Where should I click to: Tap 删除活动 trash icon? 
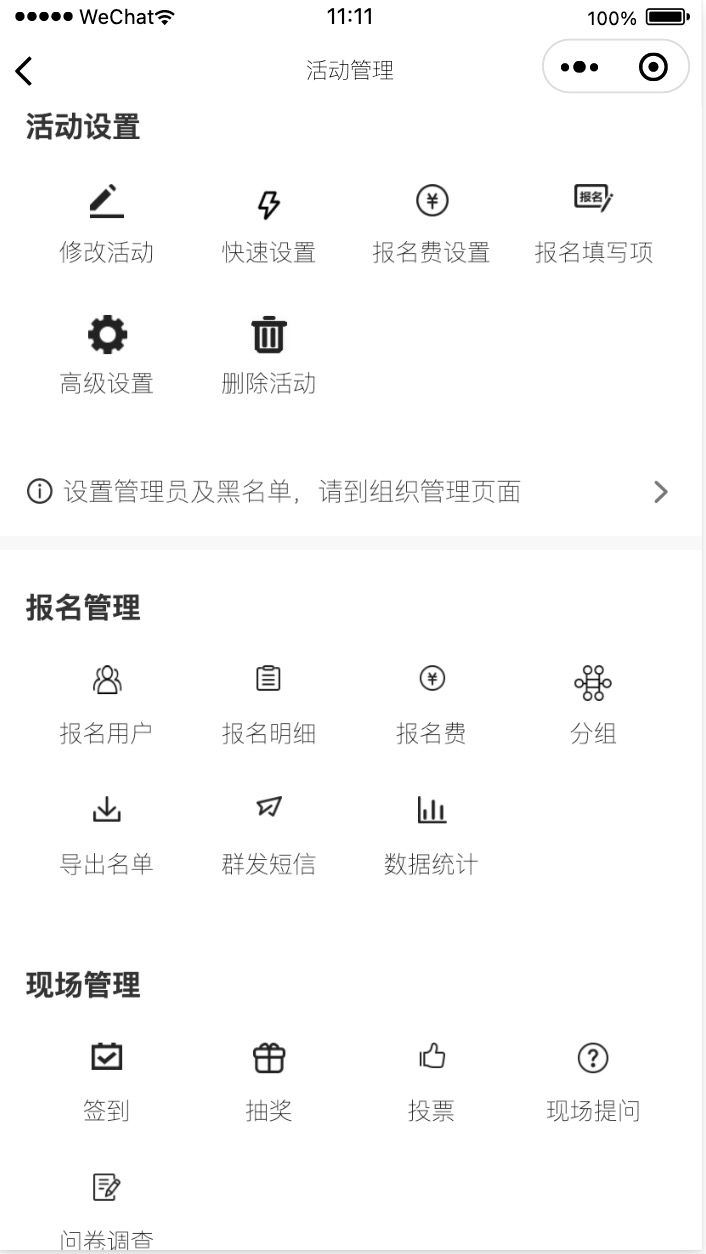click(268, 335)
